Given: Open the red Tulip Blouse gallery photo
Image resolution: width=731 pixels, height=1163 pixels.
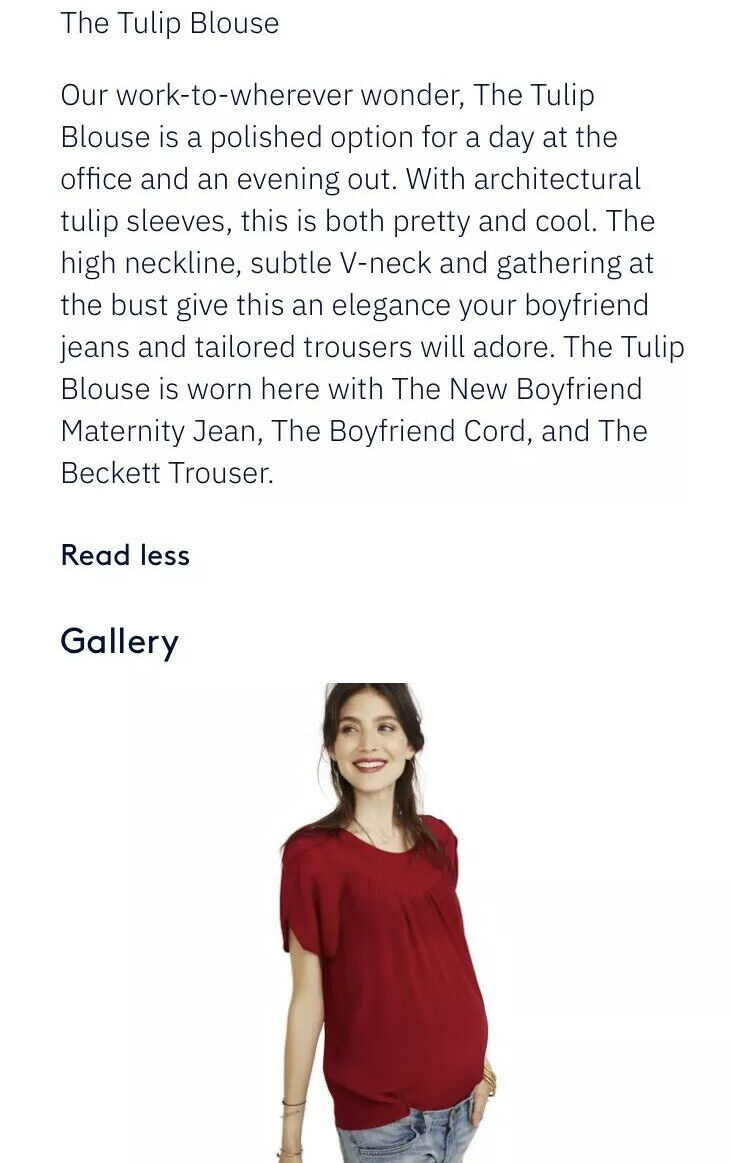Looking at the screenshot, I should coord(383,920).
